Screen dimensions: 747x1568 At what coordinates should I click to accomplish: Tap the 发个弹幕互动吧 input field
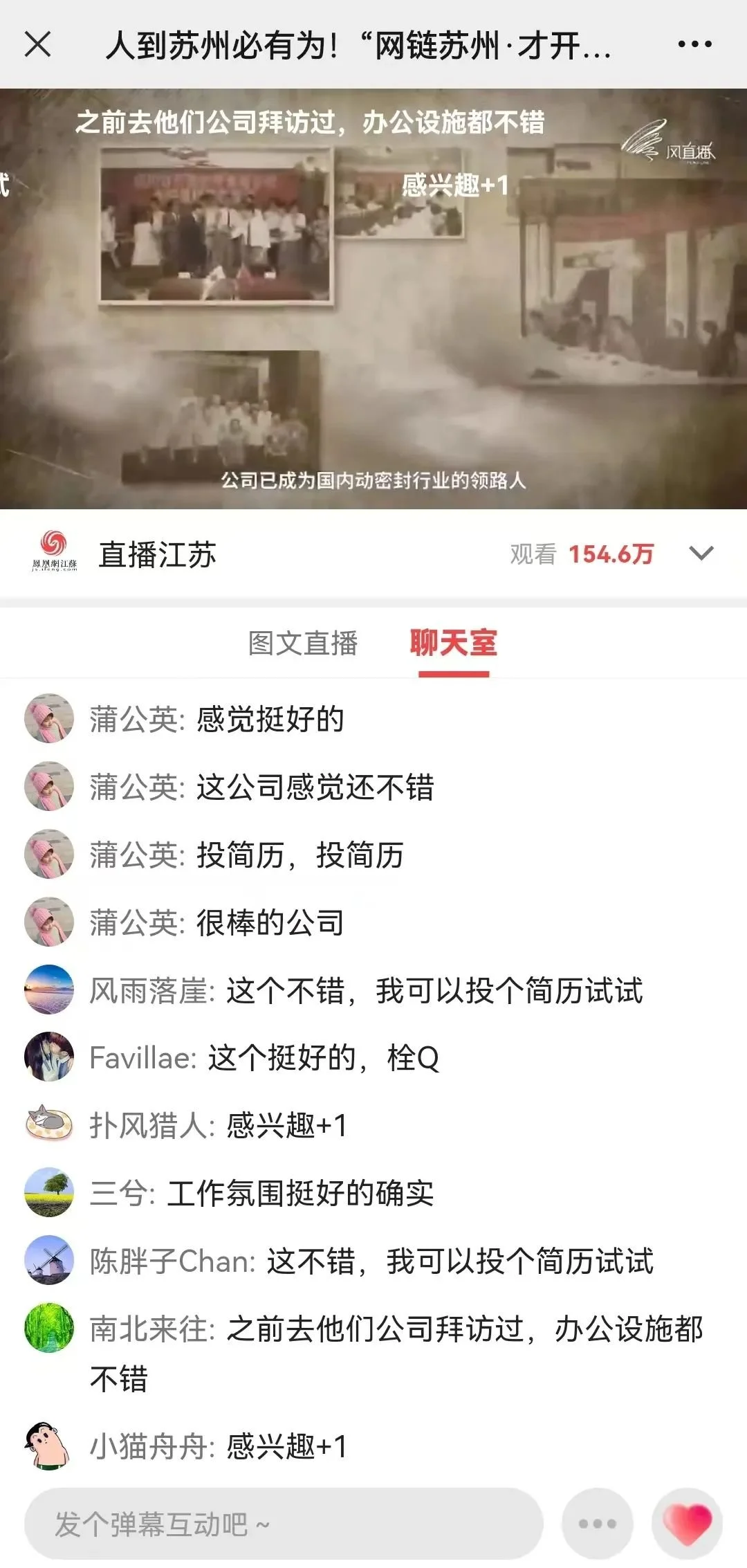284,1523
